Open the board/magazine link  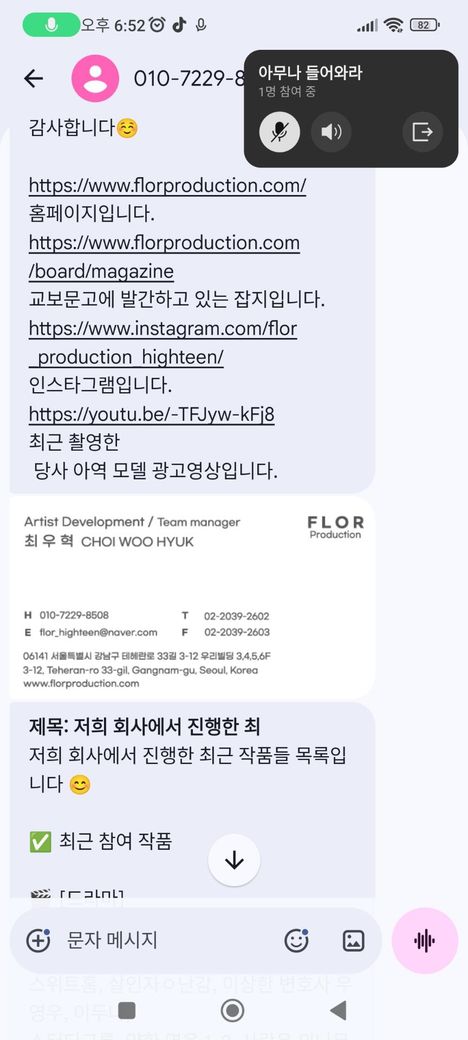164,257
